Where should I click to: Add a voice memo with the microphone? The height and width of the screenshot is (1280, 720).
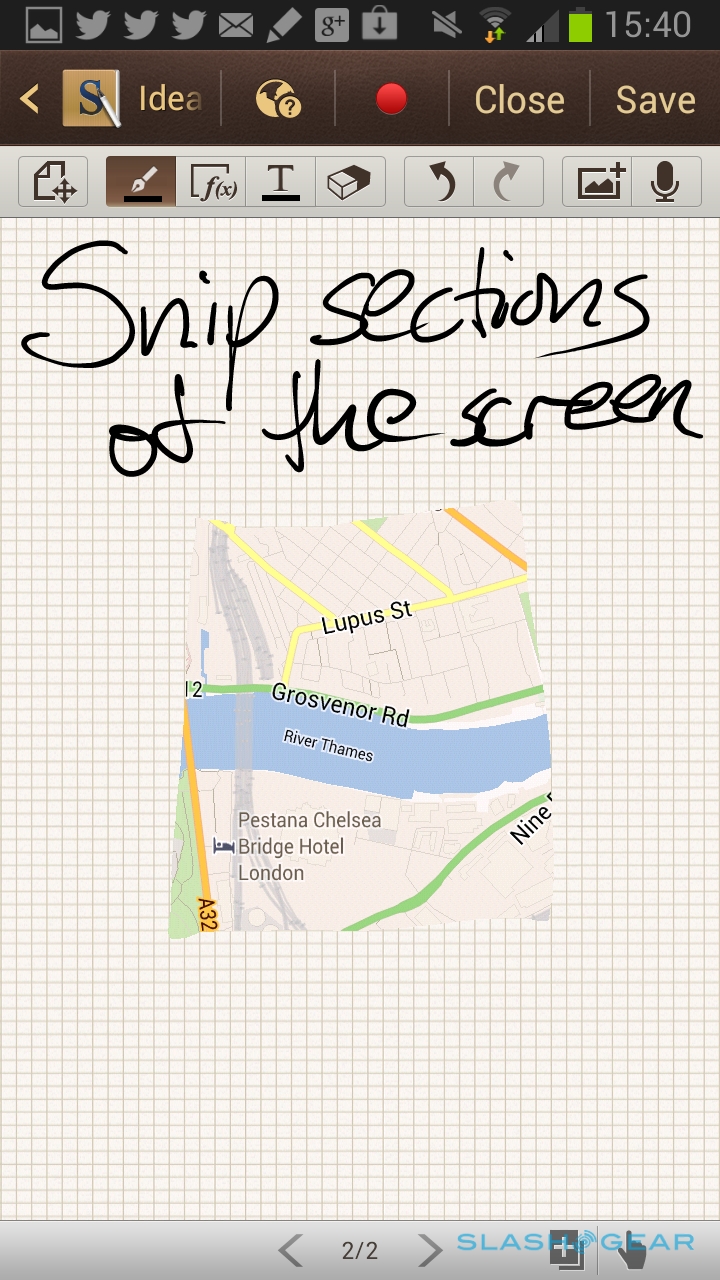click(x=665, y=182)
